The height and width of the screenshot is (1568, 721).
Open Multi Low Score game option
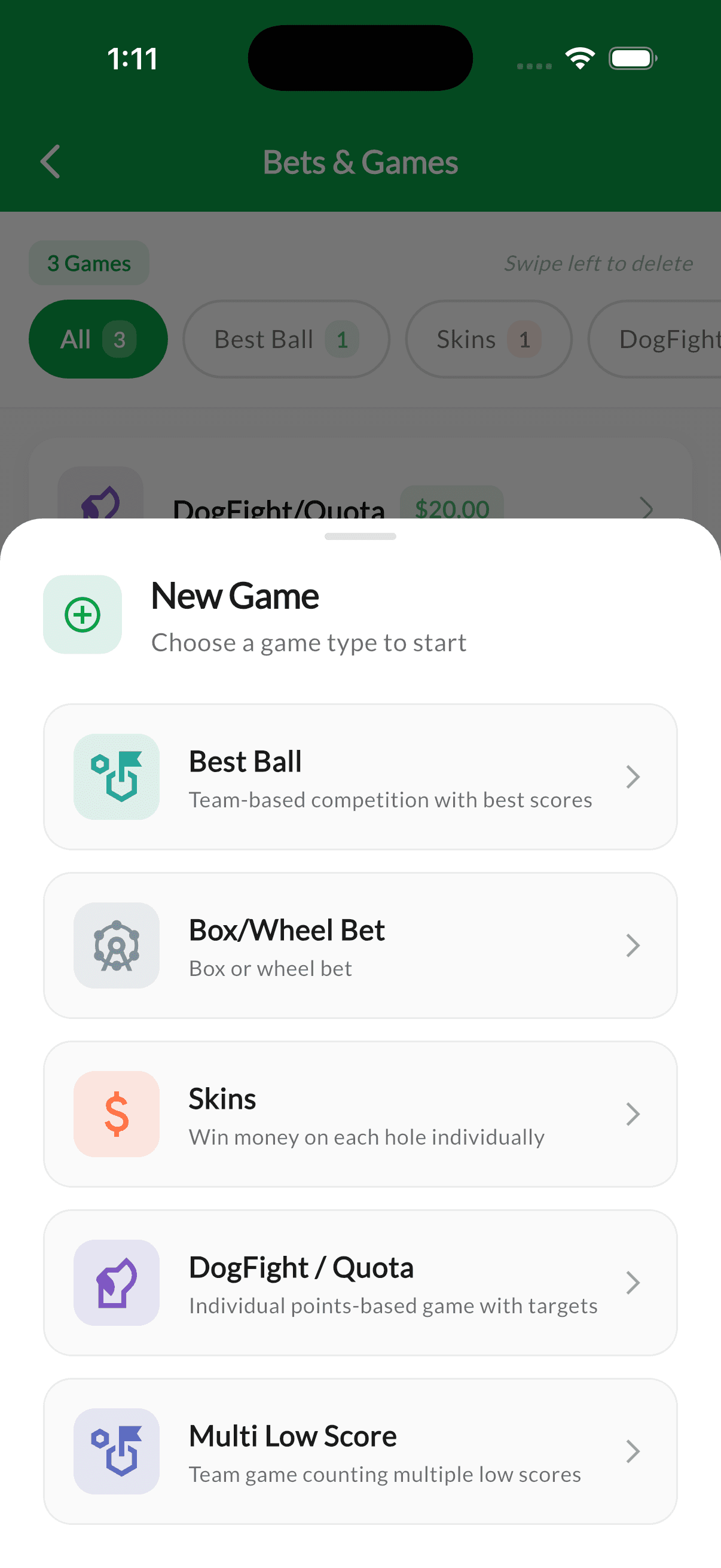tap(359, 1451)
